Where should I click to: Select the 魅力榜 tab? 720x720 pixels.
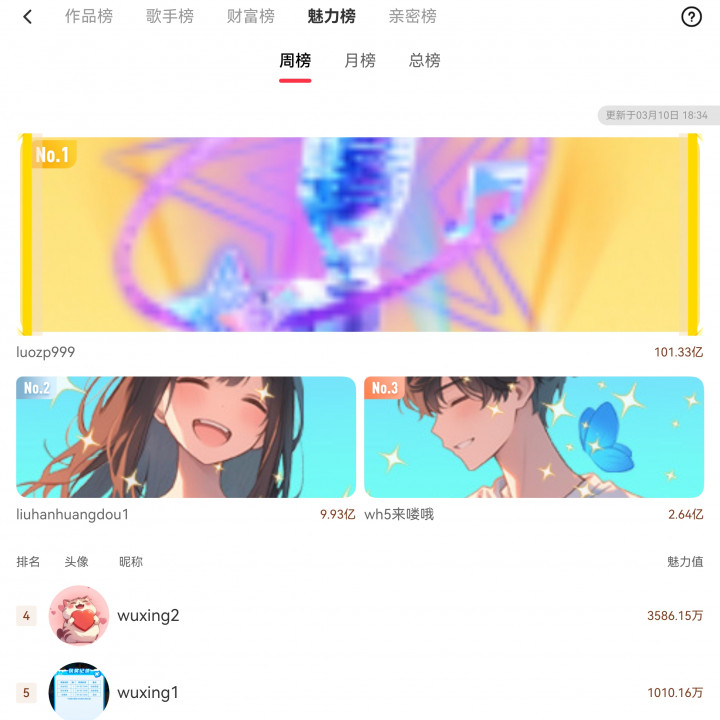(x=332, y=17)
